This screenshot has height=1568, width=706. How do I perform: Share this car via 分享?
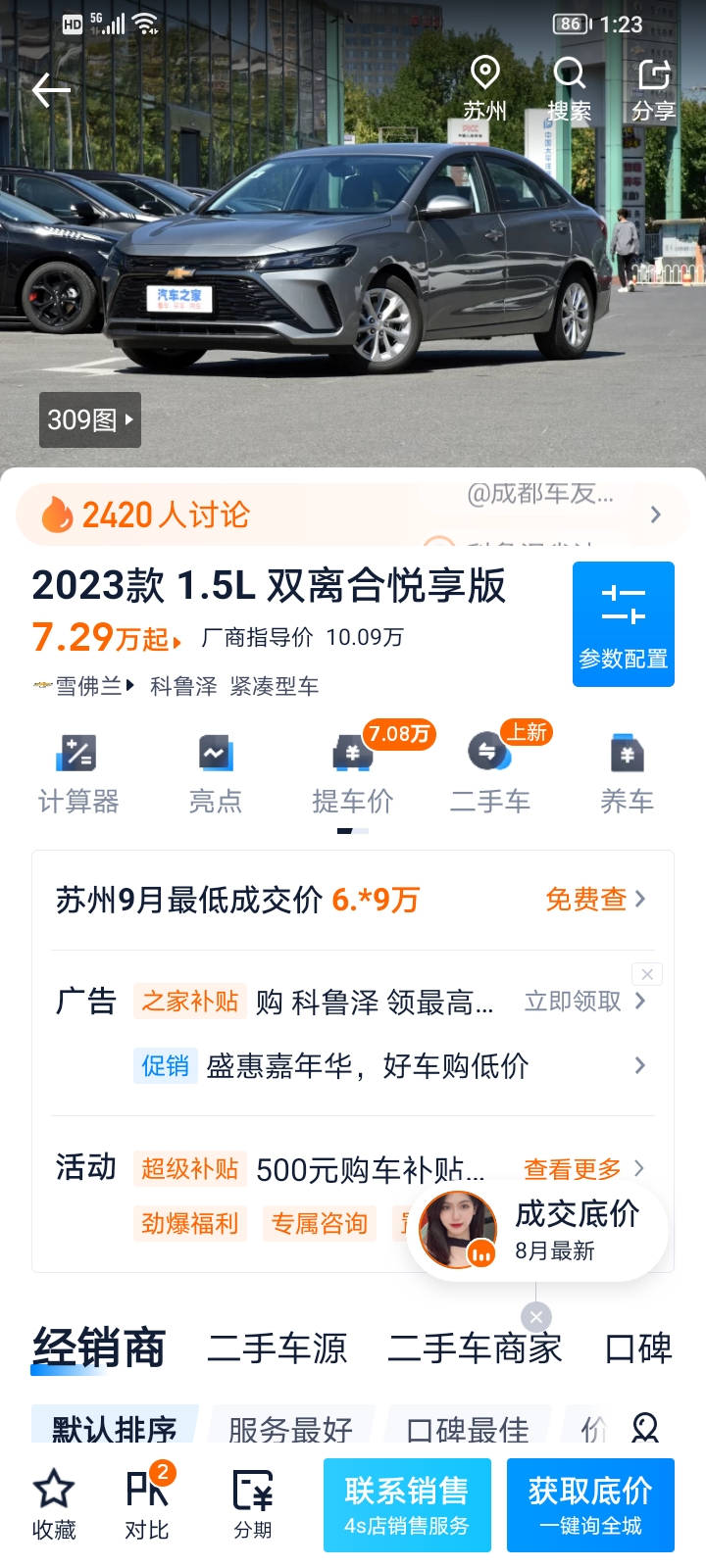[x=653, y=89]
